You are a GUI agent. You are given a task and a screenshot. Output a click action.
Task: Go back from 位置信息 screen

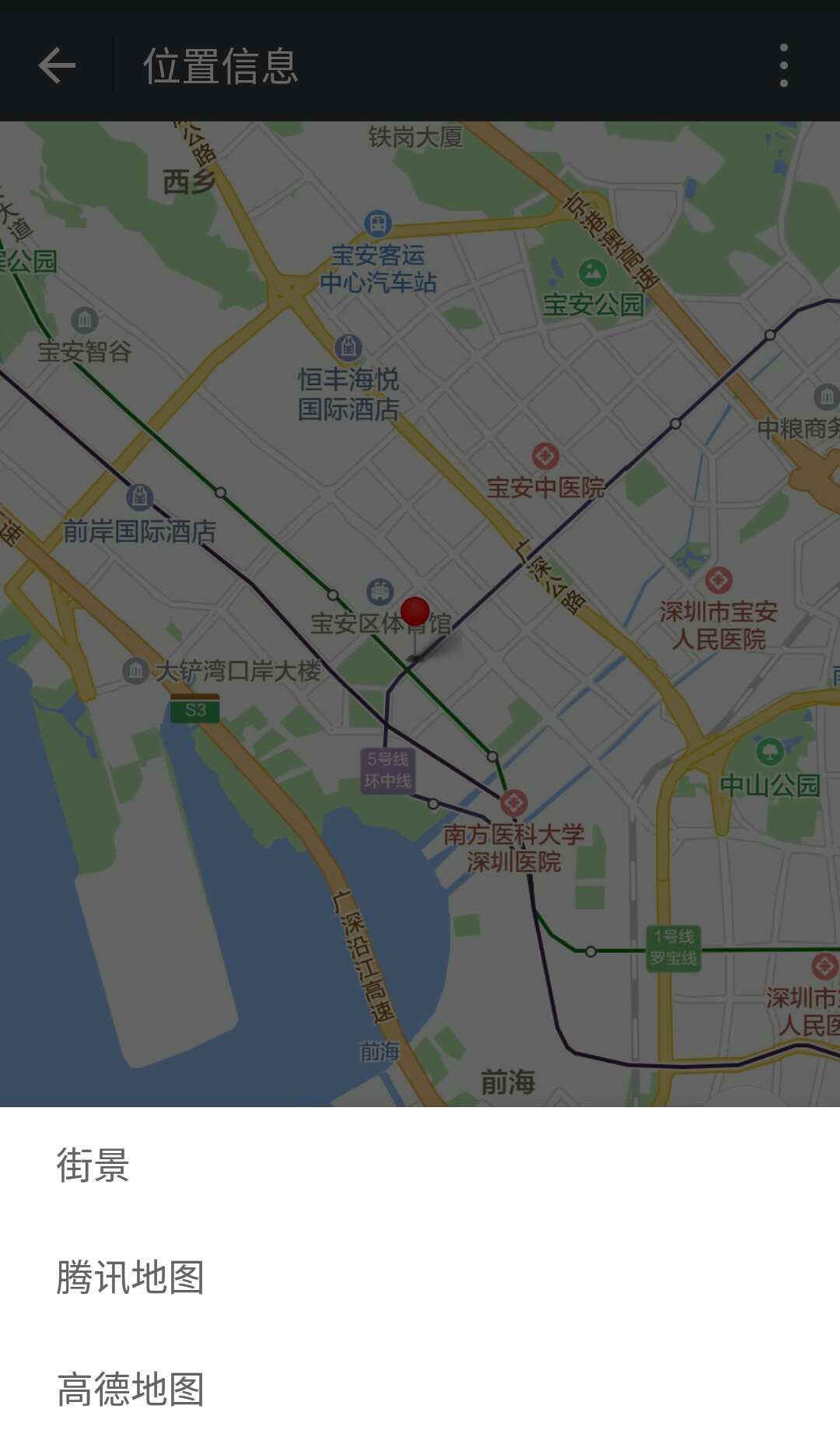pyautogui.click(x=57, y=65)
